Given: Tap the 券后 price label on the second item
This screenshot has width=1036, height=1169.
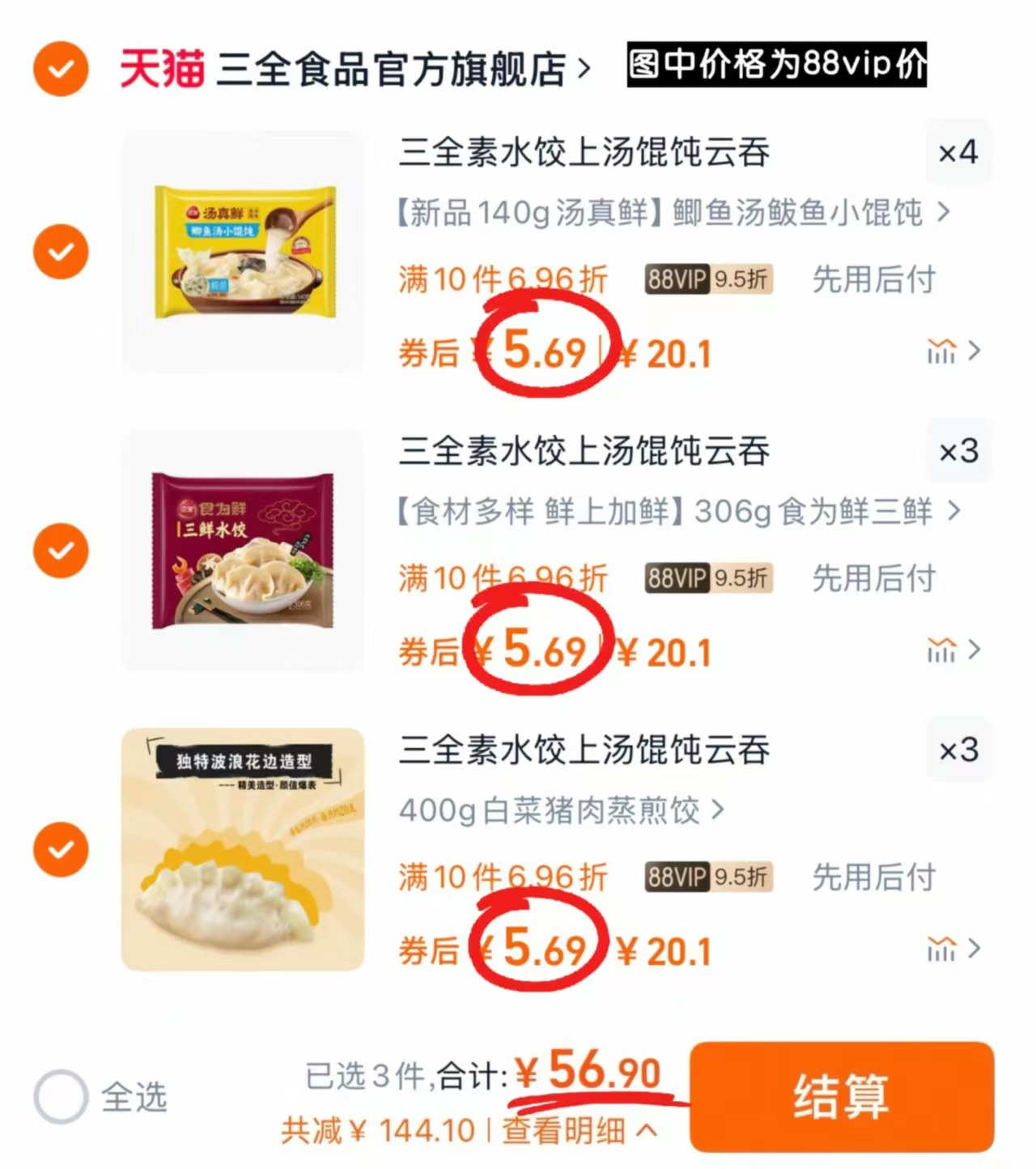Looking at the screenshot, I should click(427, 652).
